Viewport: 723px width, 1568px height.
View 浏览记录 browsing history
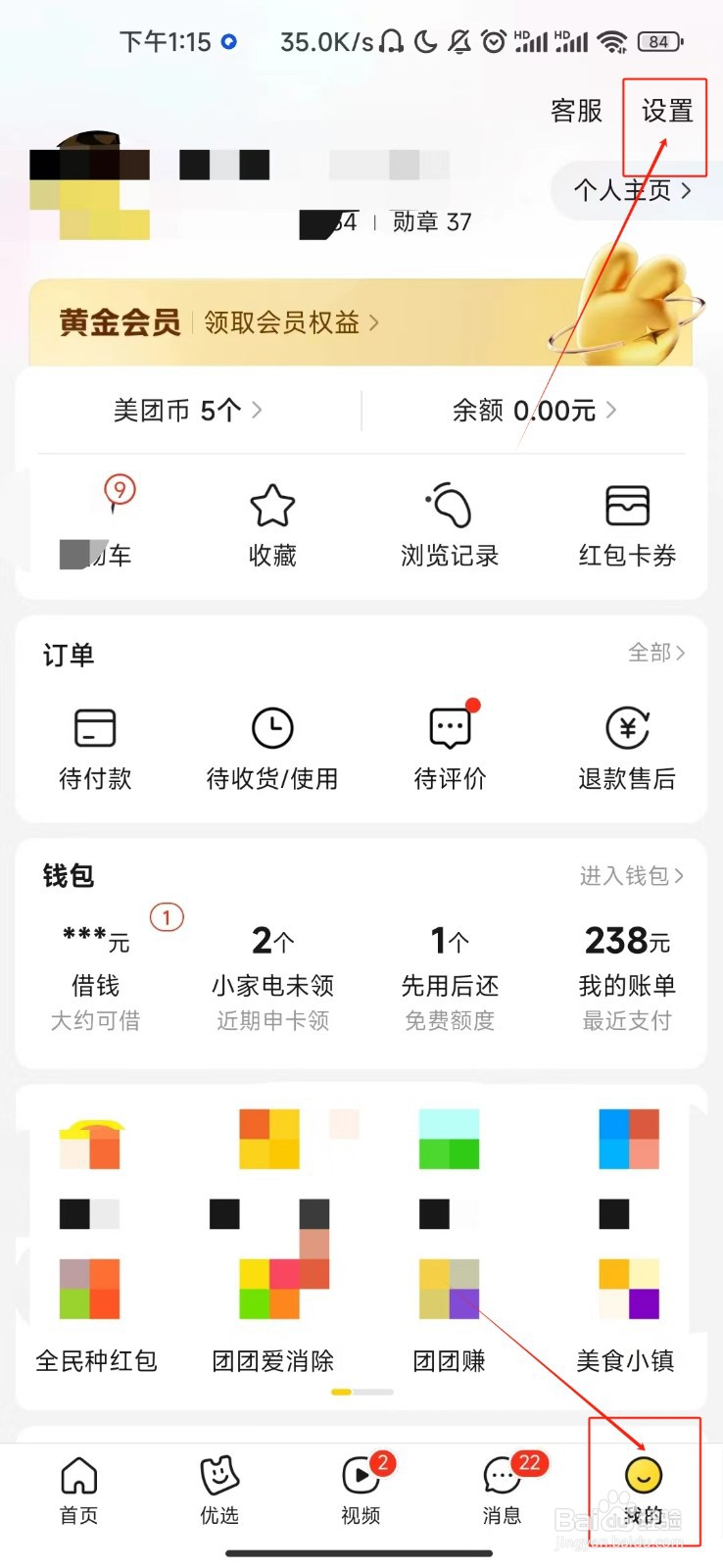click(x=450, y=526)
